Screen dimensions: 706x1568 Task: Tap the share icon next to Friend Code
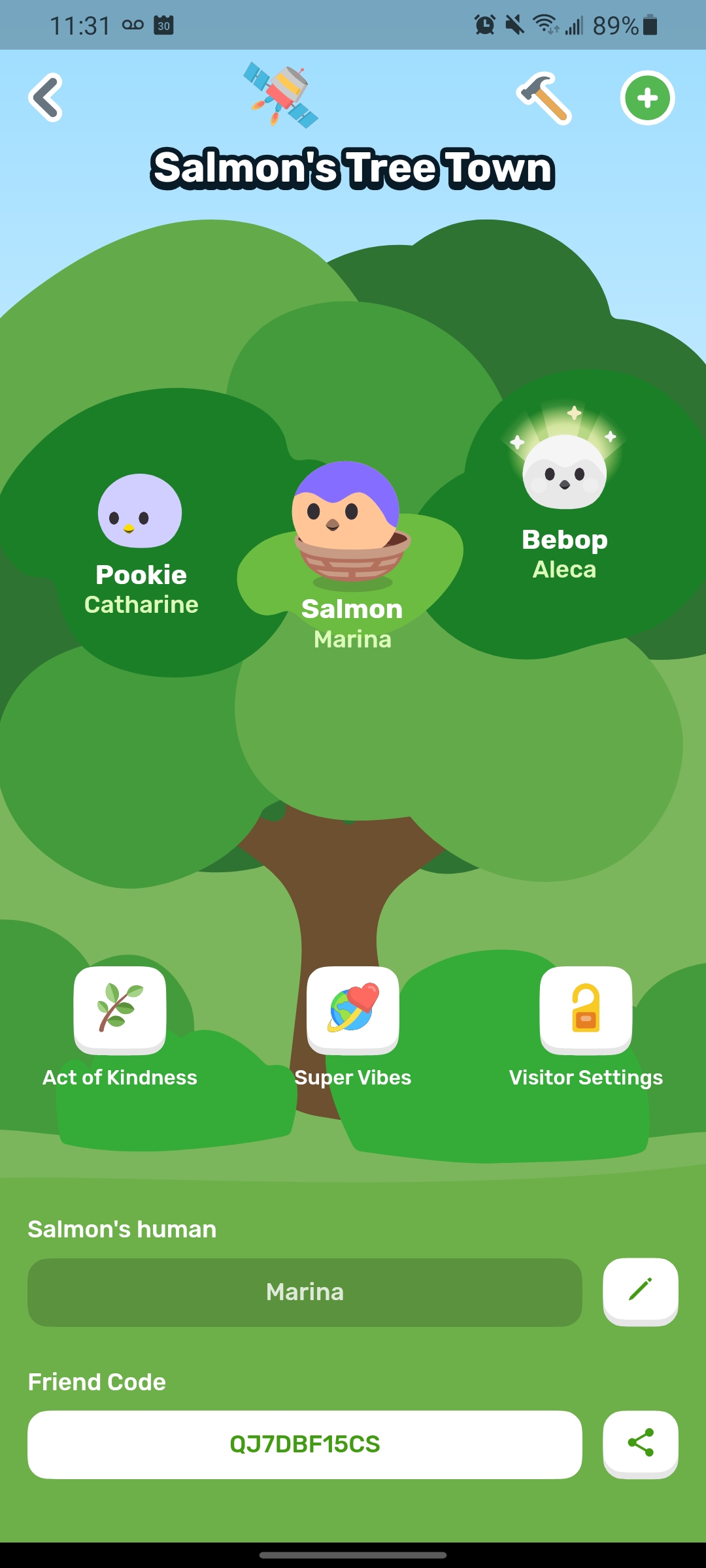(640, 1445)
